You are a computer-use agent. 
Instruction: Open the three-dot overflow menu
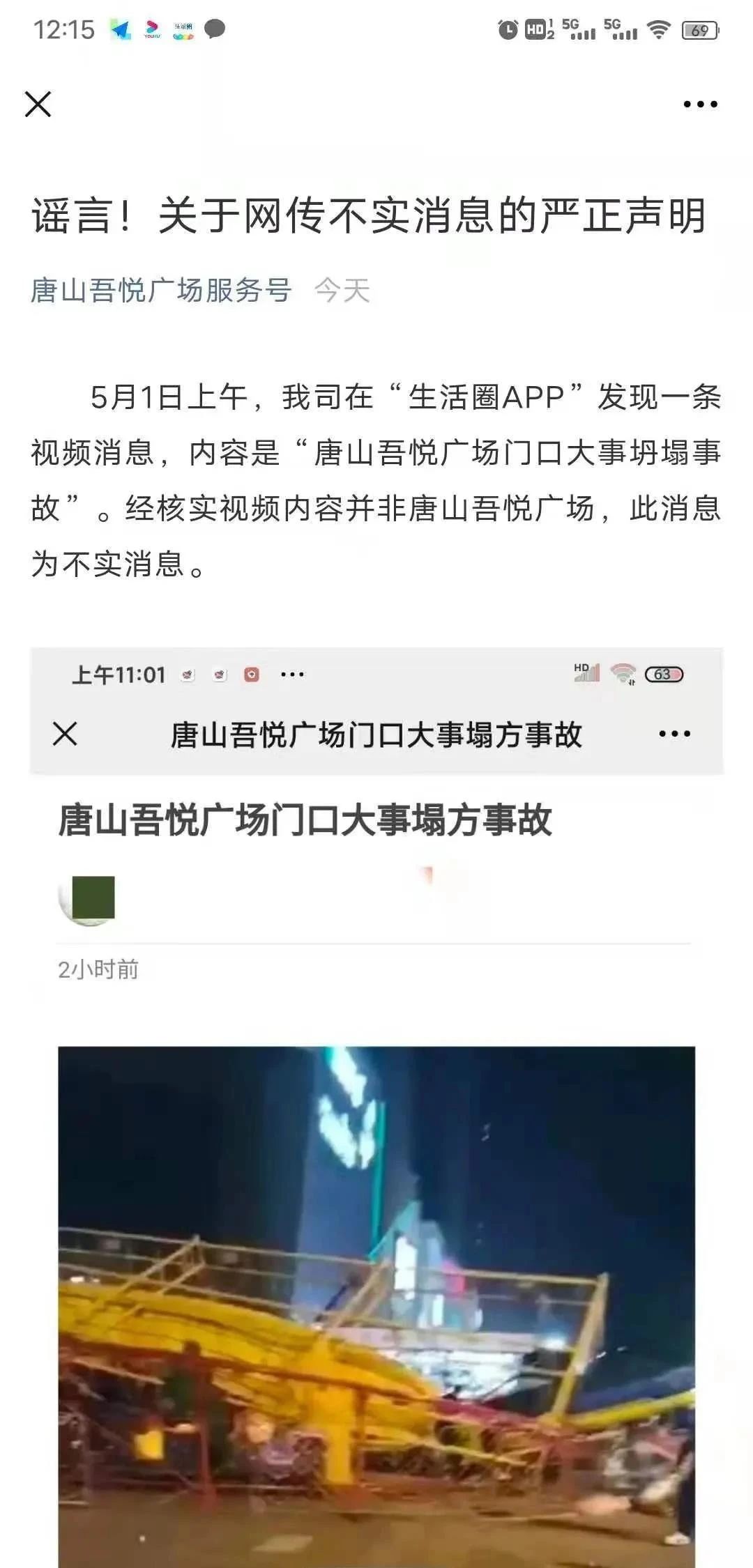point(700,105)
